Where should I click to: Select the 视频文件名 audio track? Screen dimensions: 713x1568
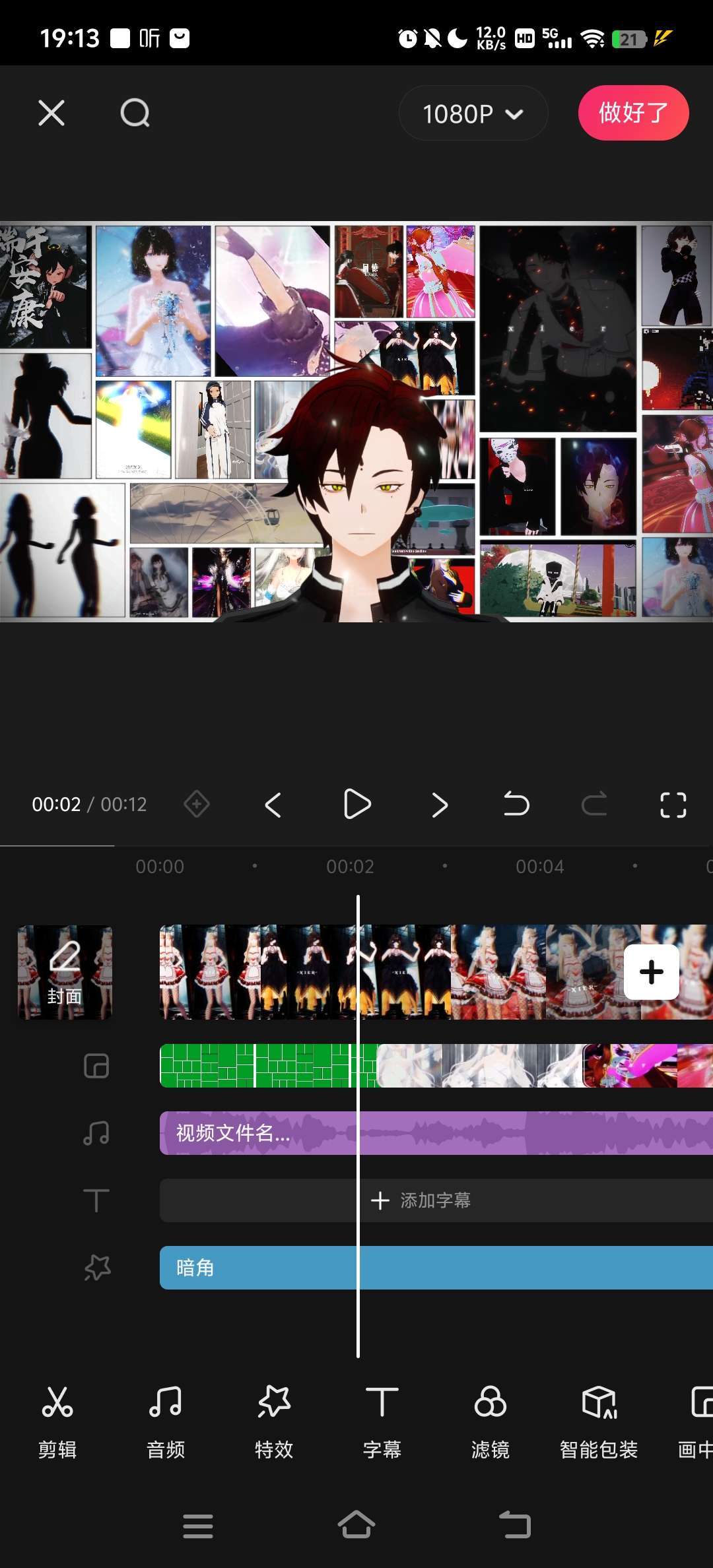pos(436,1133)
